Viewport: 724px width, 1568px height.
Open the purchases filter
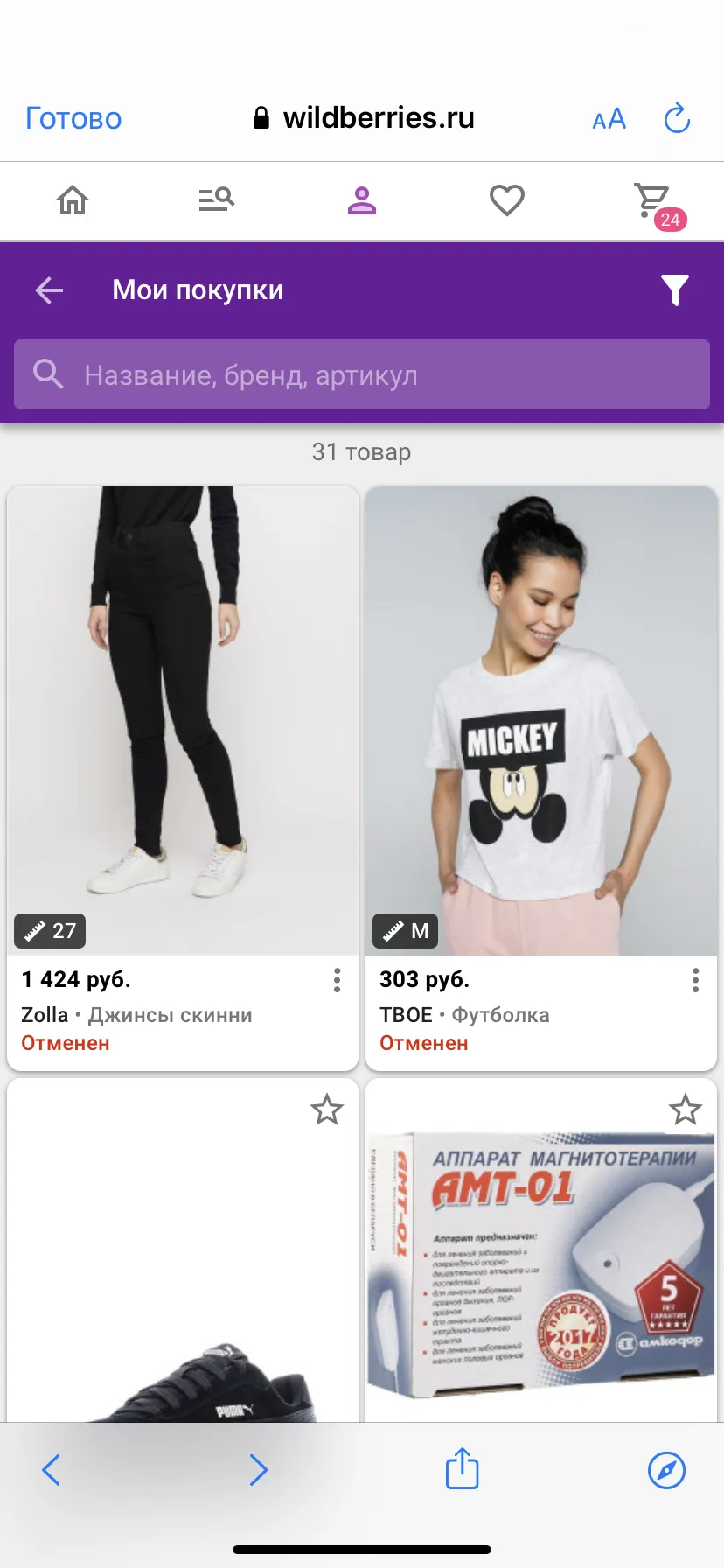674,290
